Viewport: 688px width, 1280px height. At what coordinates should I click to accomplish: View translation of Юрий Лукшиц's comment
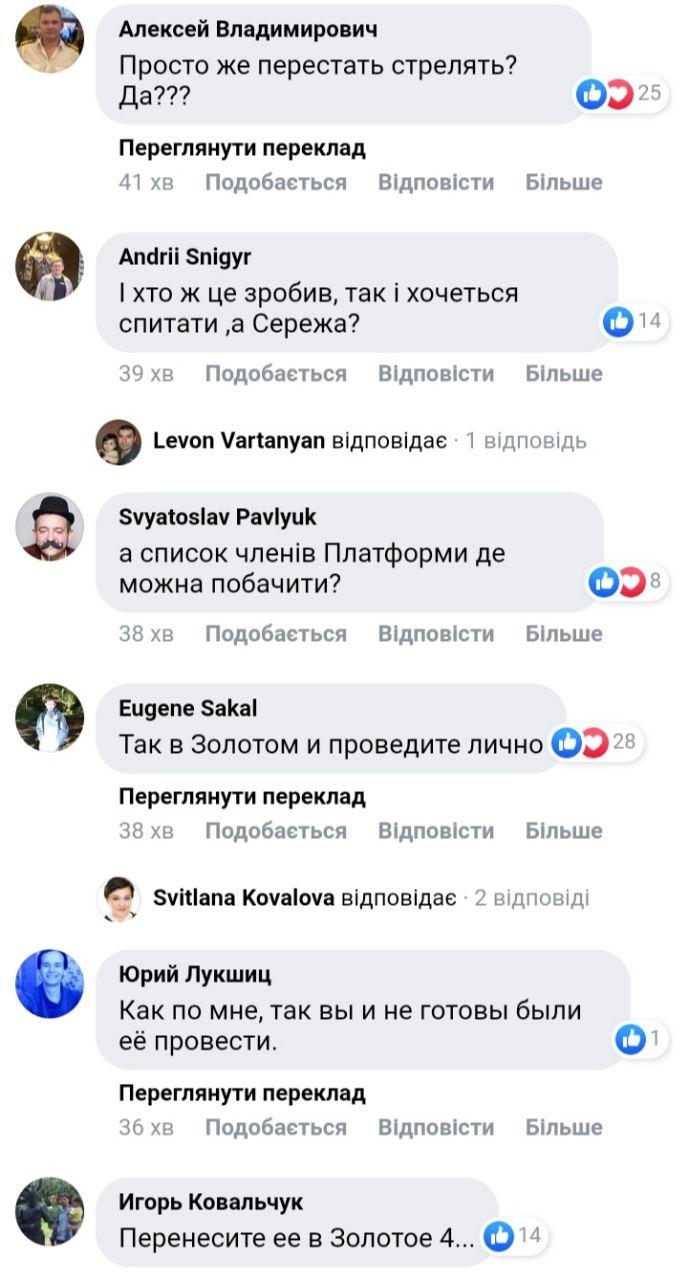242,1093
